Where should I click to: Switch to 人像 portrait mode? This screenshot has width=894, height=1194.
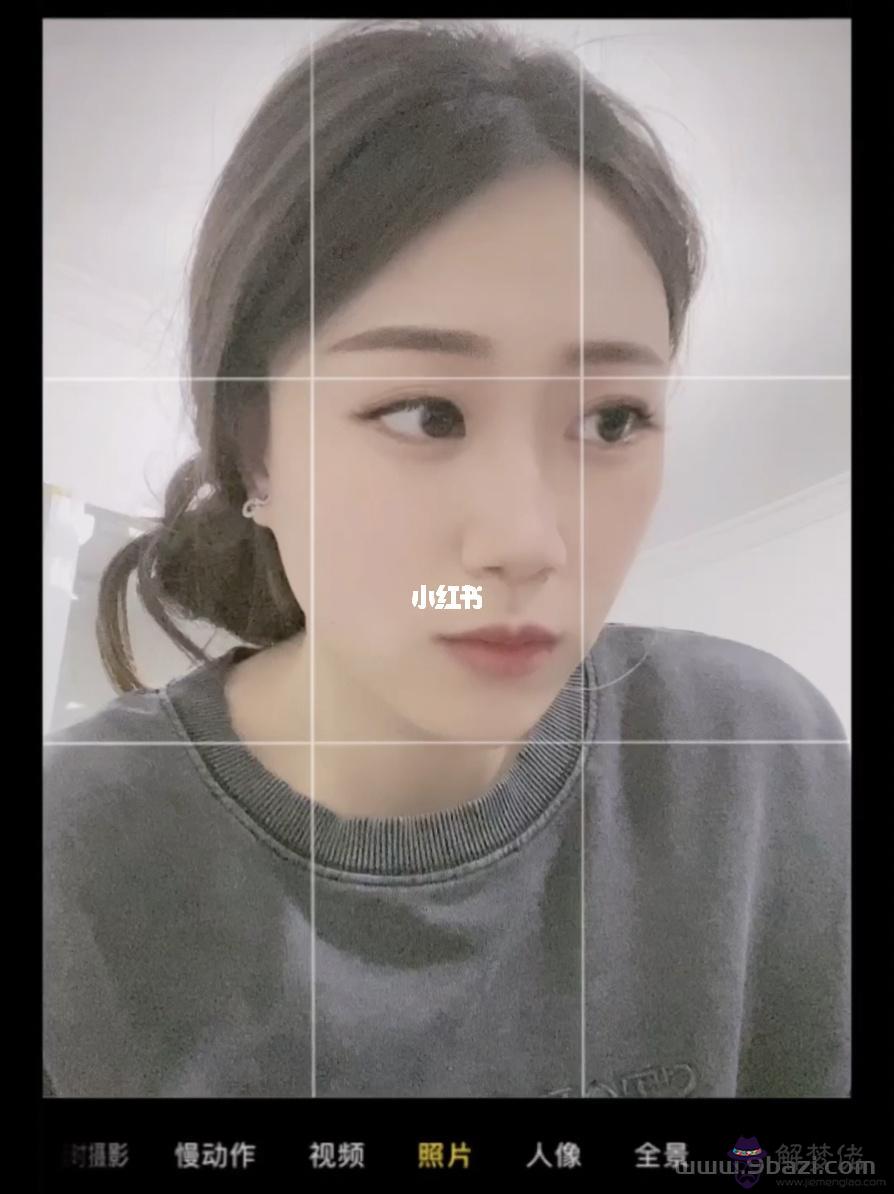click(x=553, y=1156)
